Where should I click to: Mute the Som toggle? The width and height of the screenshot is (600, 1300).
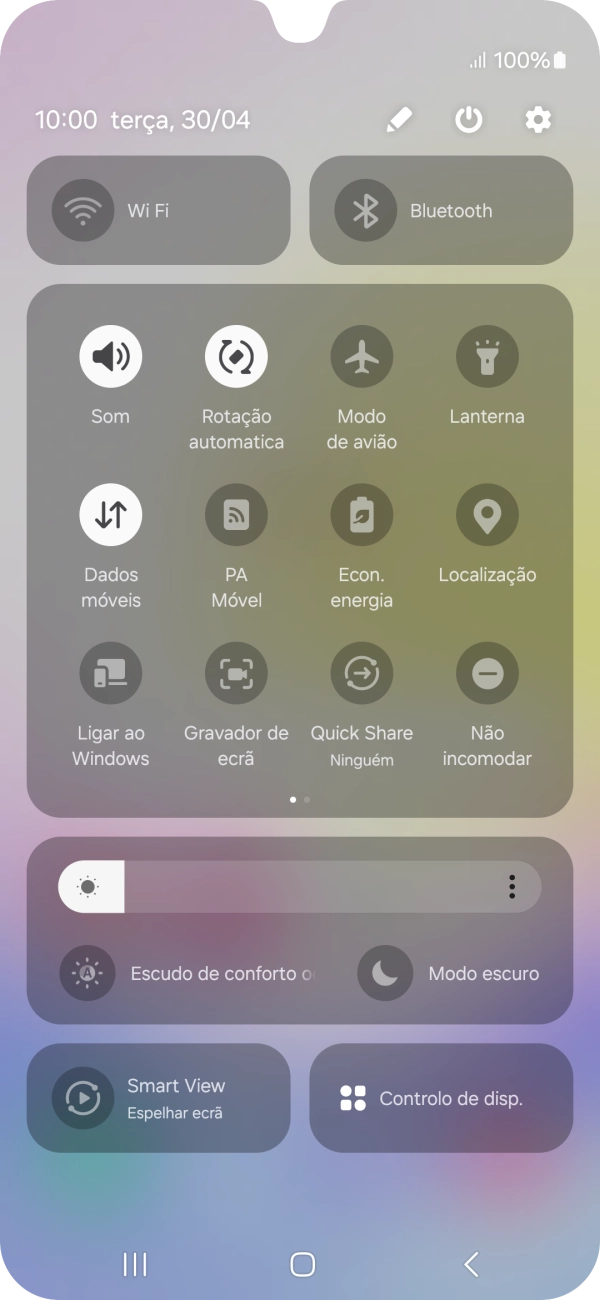[110, 356]
